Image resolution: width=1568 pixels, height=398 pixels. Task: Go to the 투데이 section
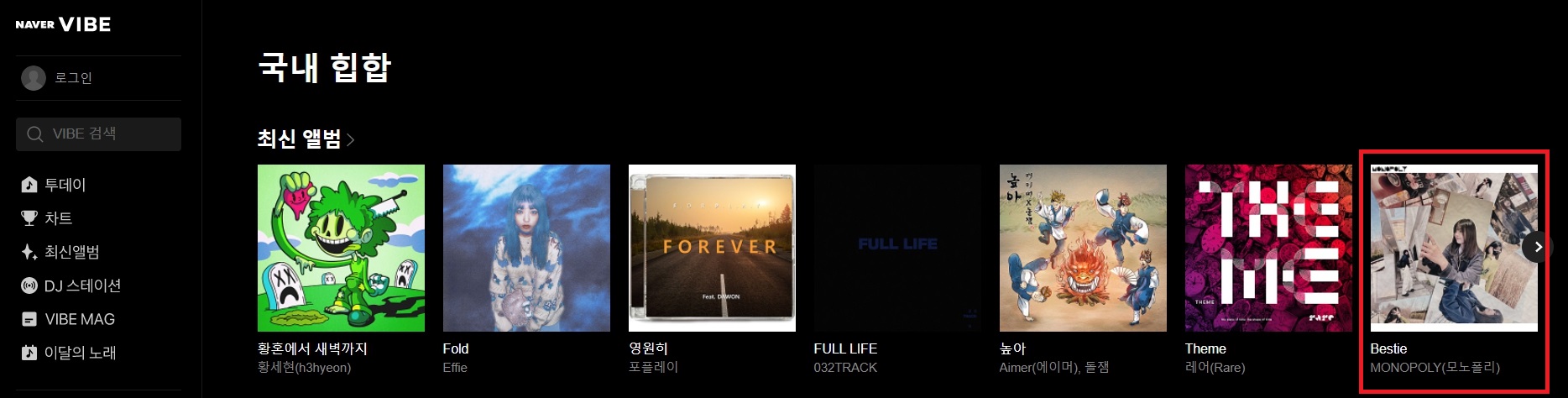coord(65,185)
